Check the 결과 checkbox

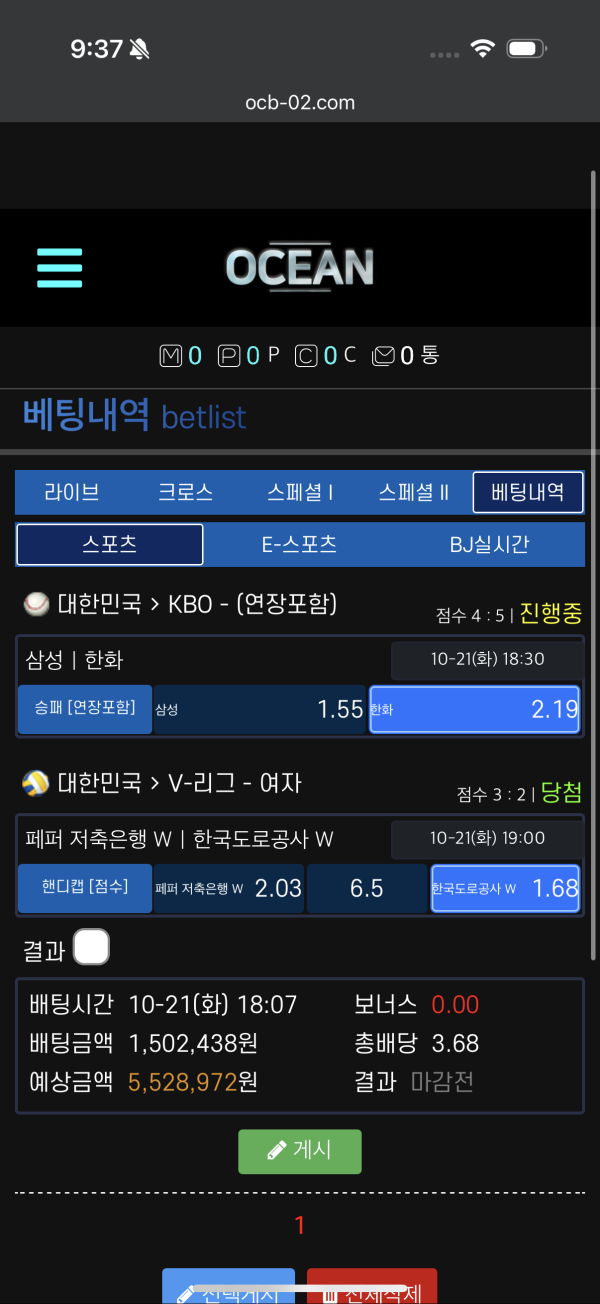pyautogui.click(x=92, y=947)
